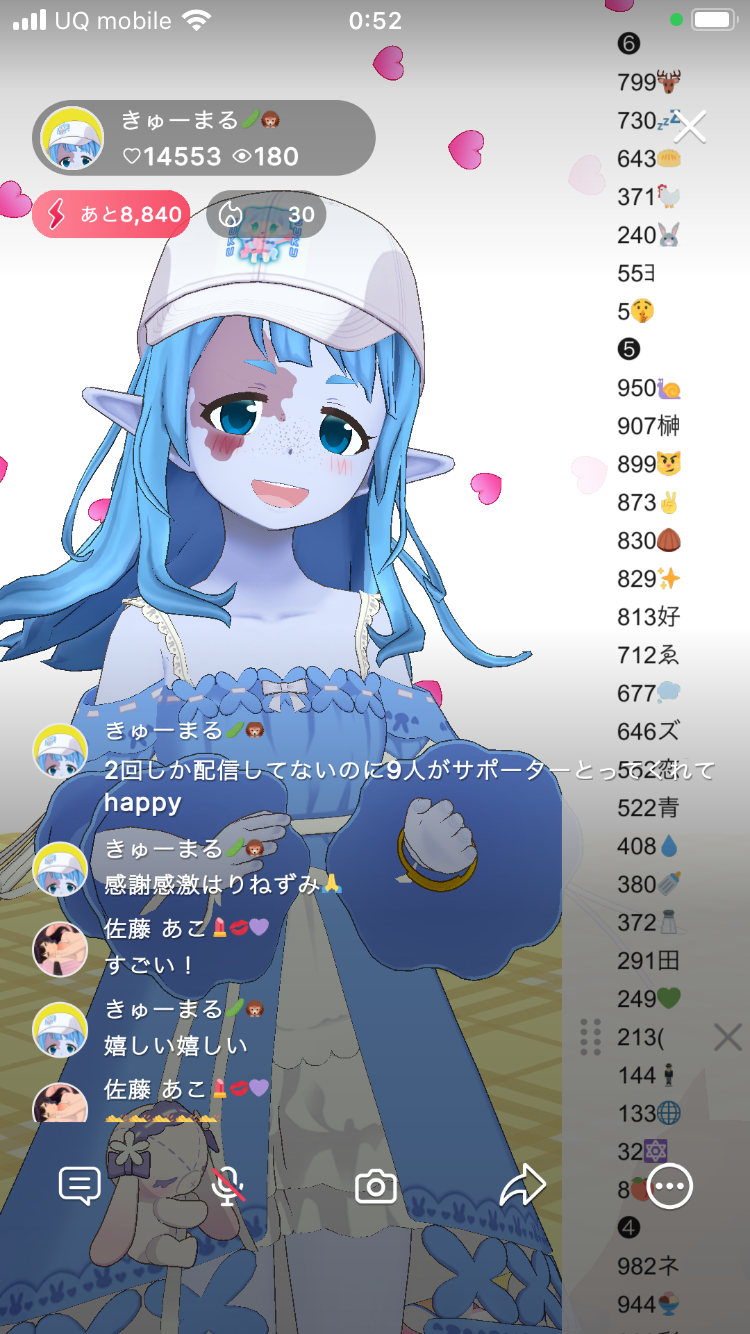Toggle the muted microphone icon
Screen dimensions: 750x1334
(229, 1187)
